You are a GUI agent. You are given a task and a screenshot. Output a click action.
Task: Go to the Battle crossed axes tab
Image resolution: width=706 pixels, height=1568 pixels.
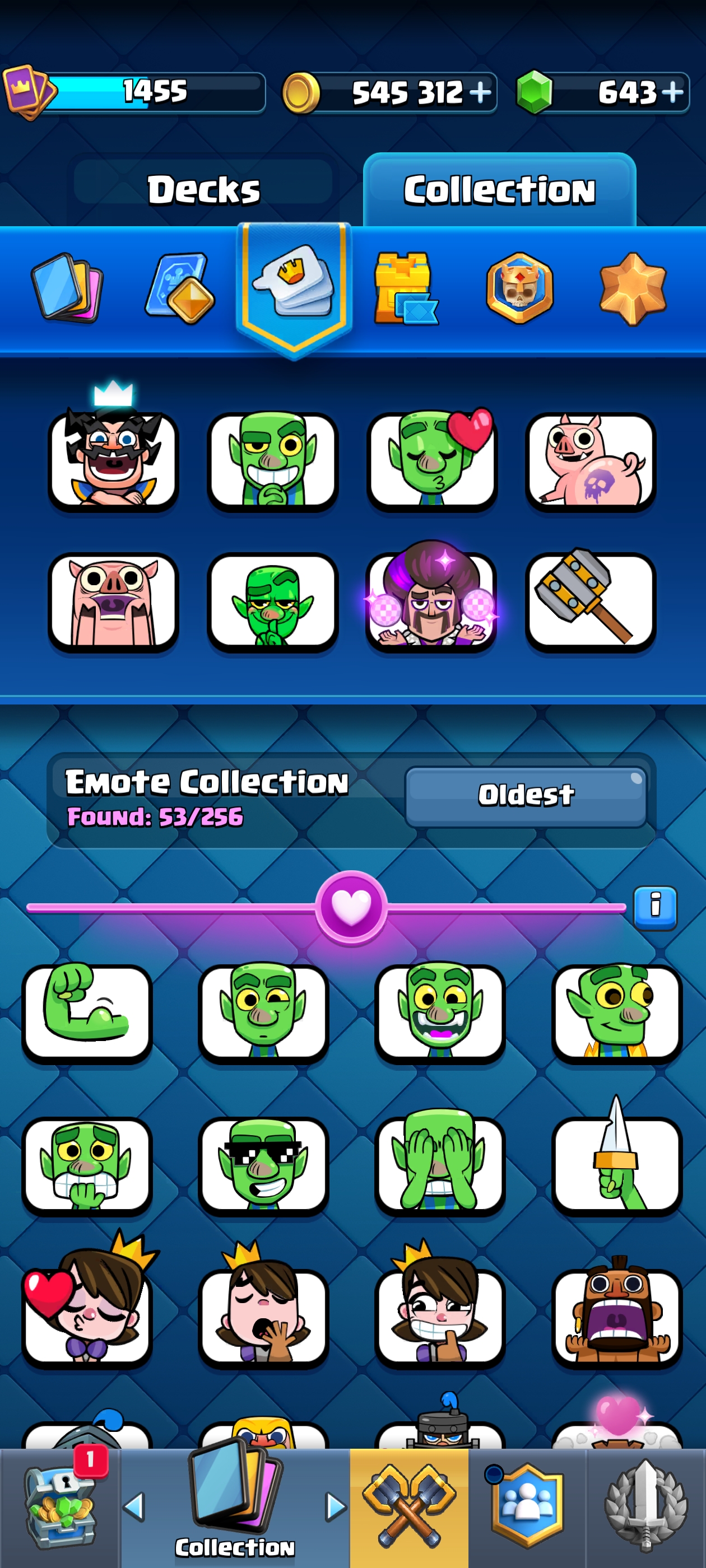(408, 1507)
